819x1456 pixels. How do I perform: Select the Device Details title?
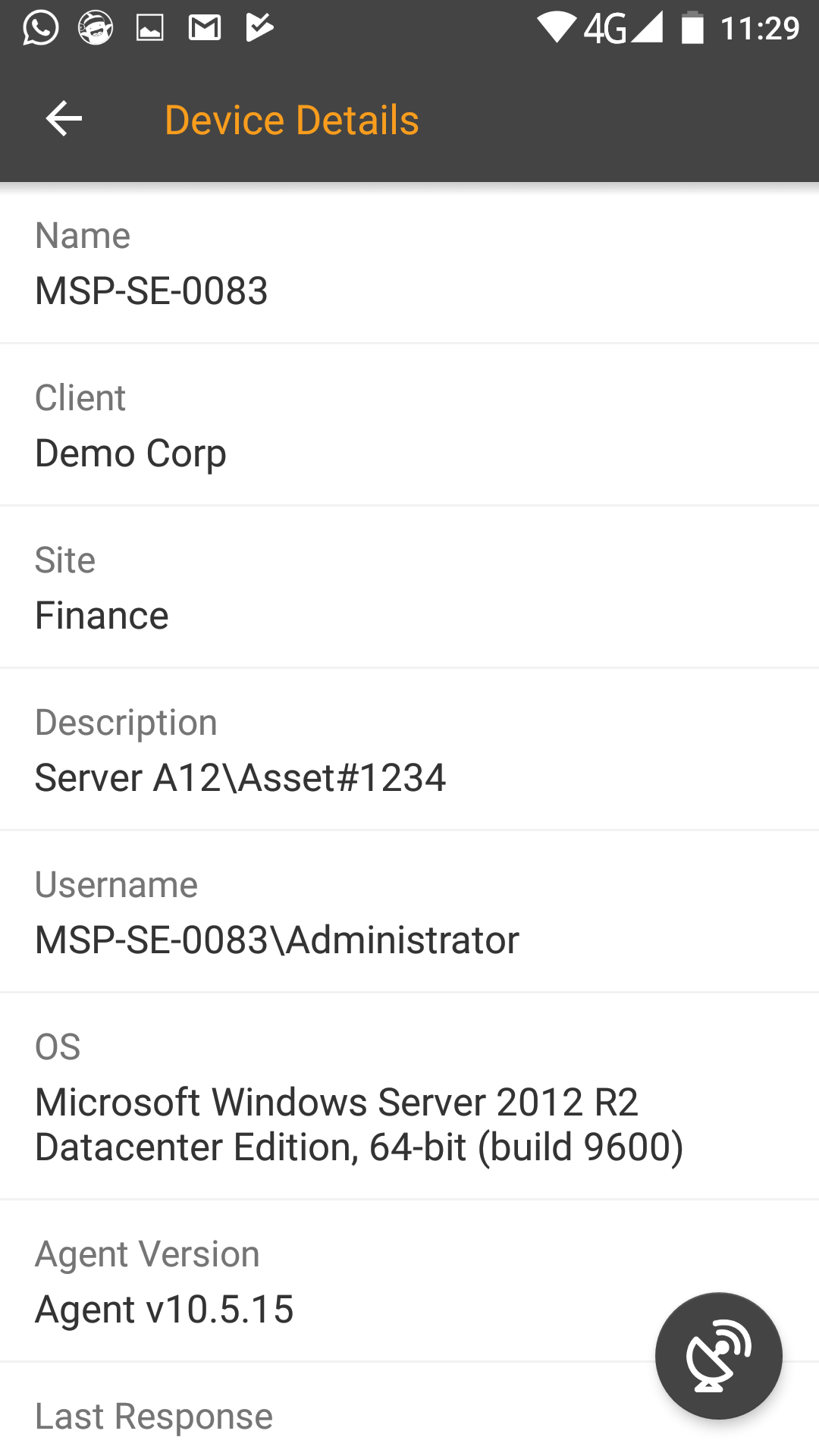(x=292, y=119)
